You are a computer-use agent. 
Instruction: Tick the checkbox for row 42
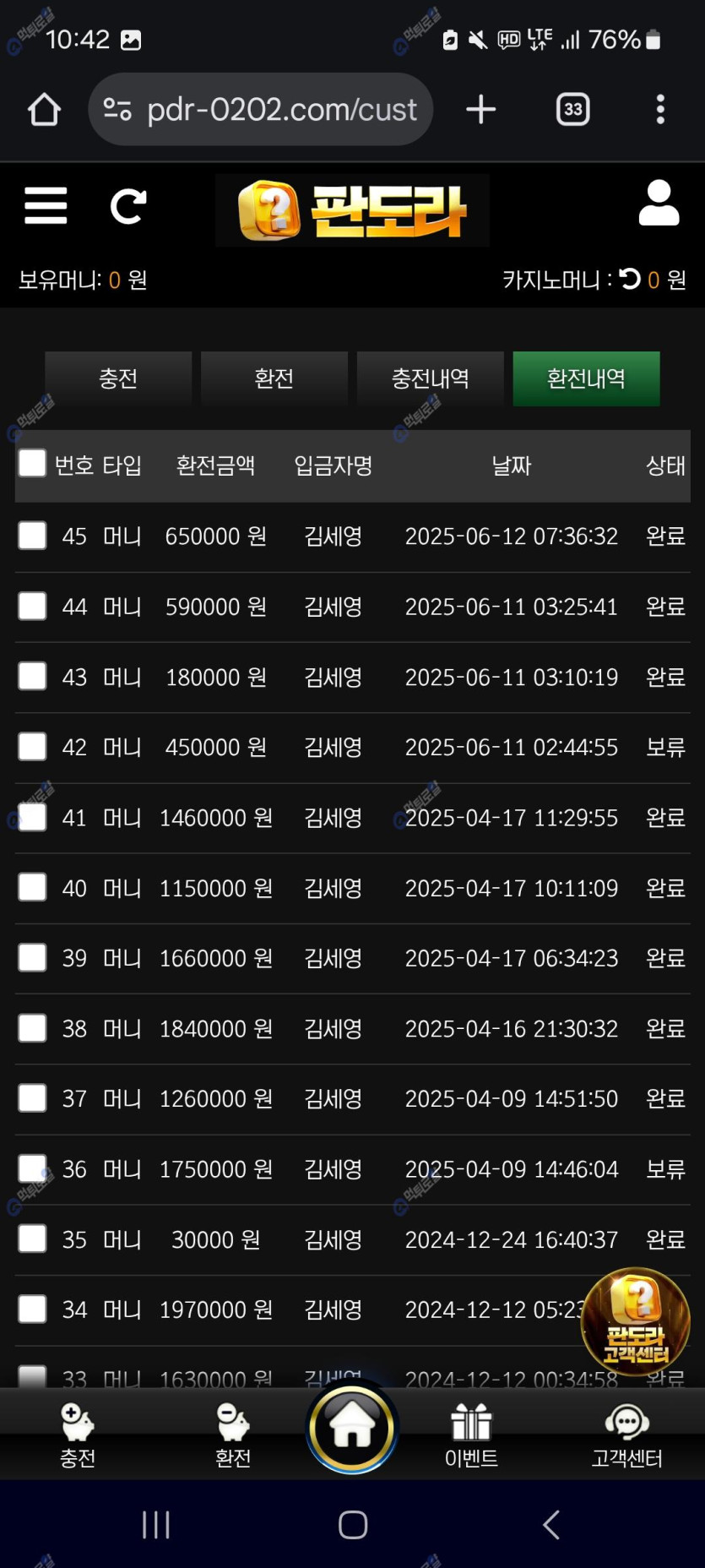click(33, 746)
